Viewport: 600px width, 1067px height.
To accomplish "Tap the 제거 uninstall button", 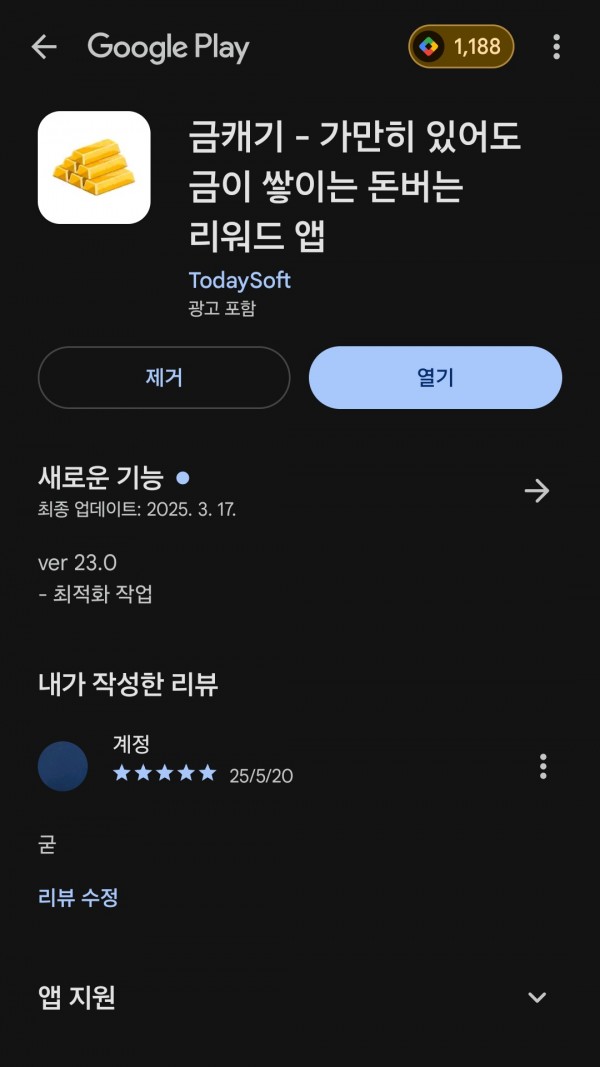I will [164, 378].
